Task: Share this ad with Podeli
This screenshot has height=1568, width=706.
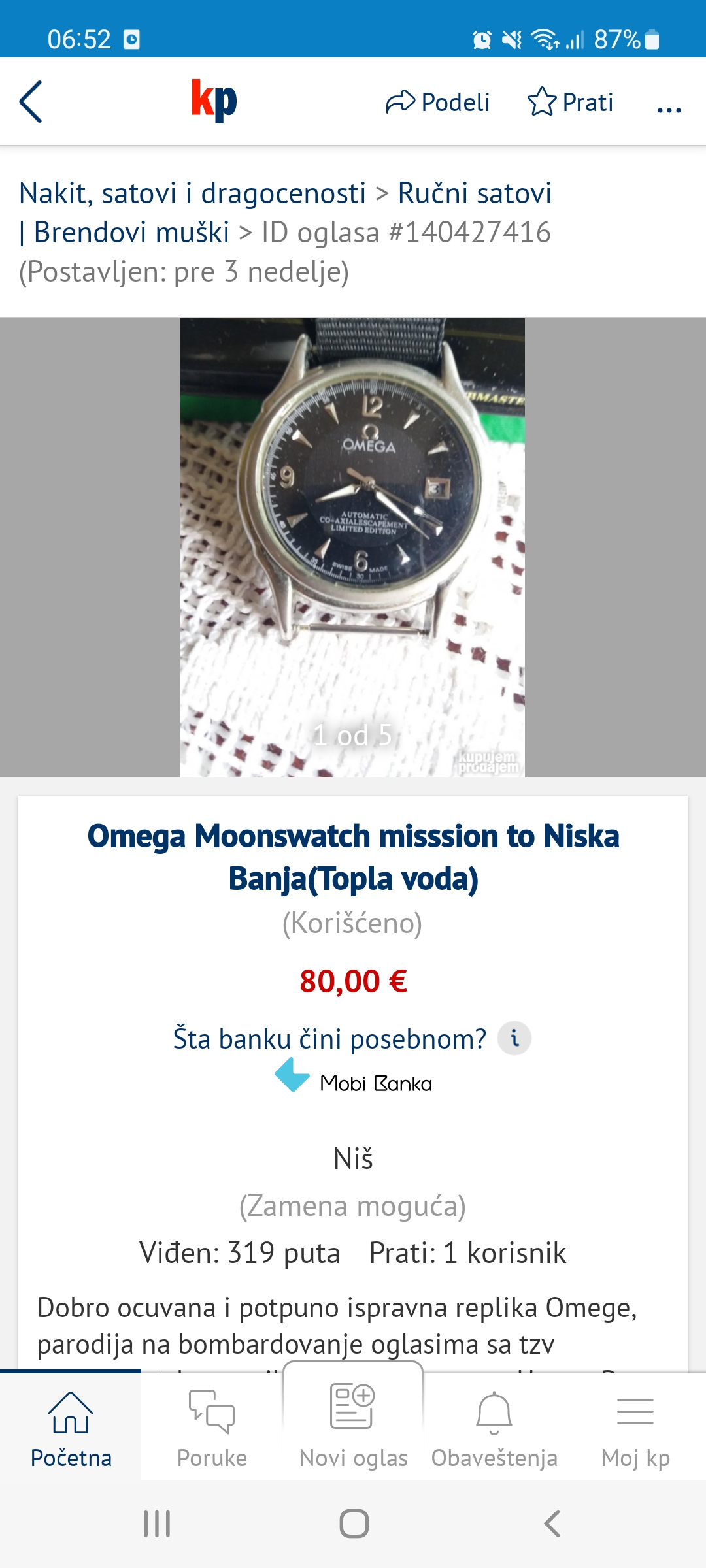Action: pos(437,102)
